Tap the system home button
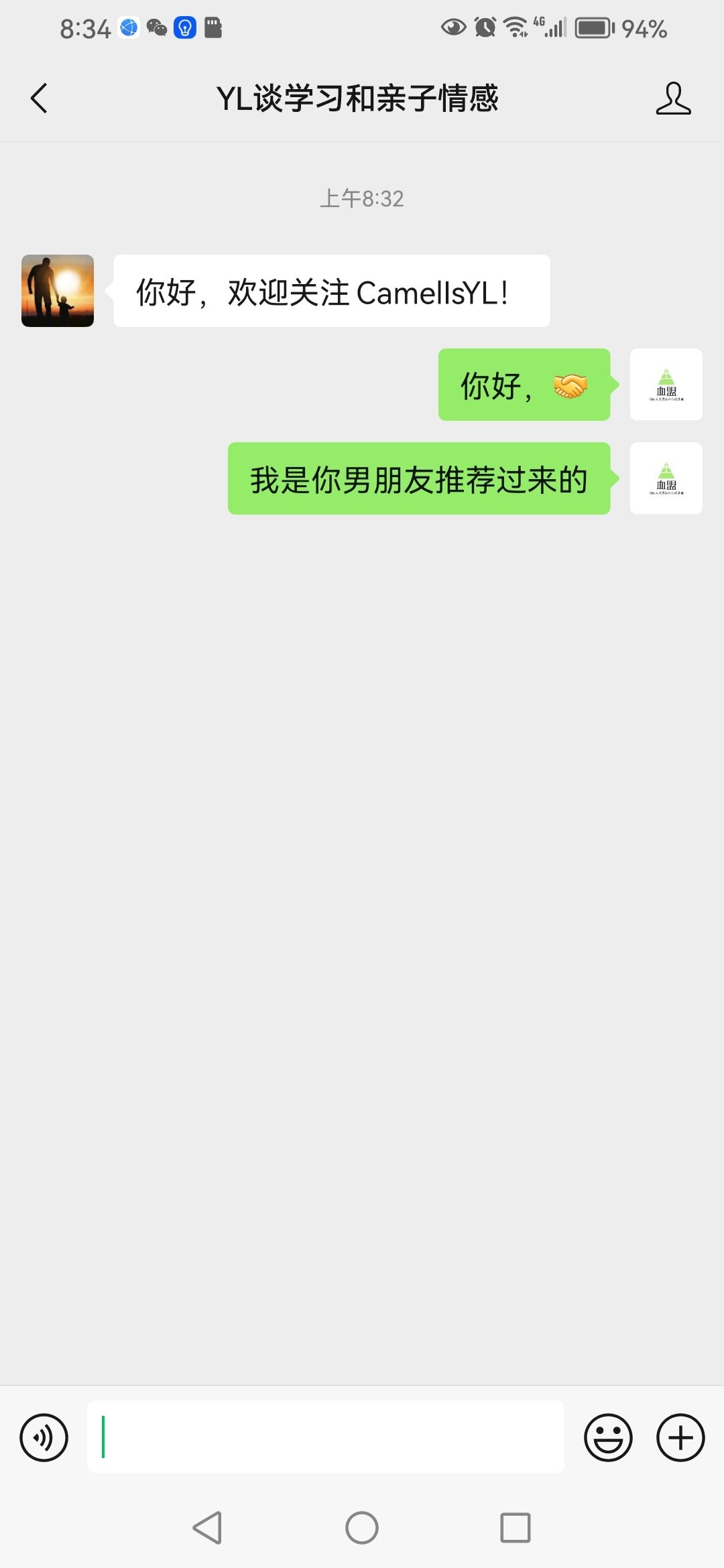Screen dimensions: 724x1568 pyautogui.click(x=362, y=1528)
